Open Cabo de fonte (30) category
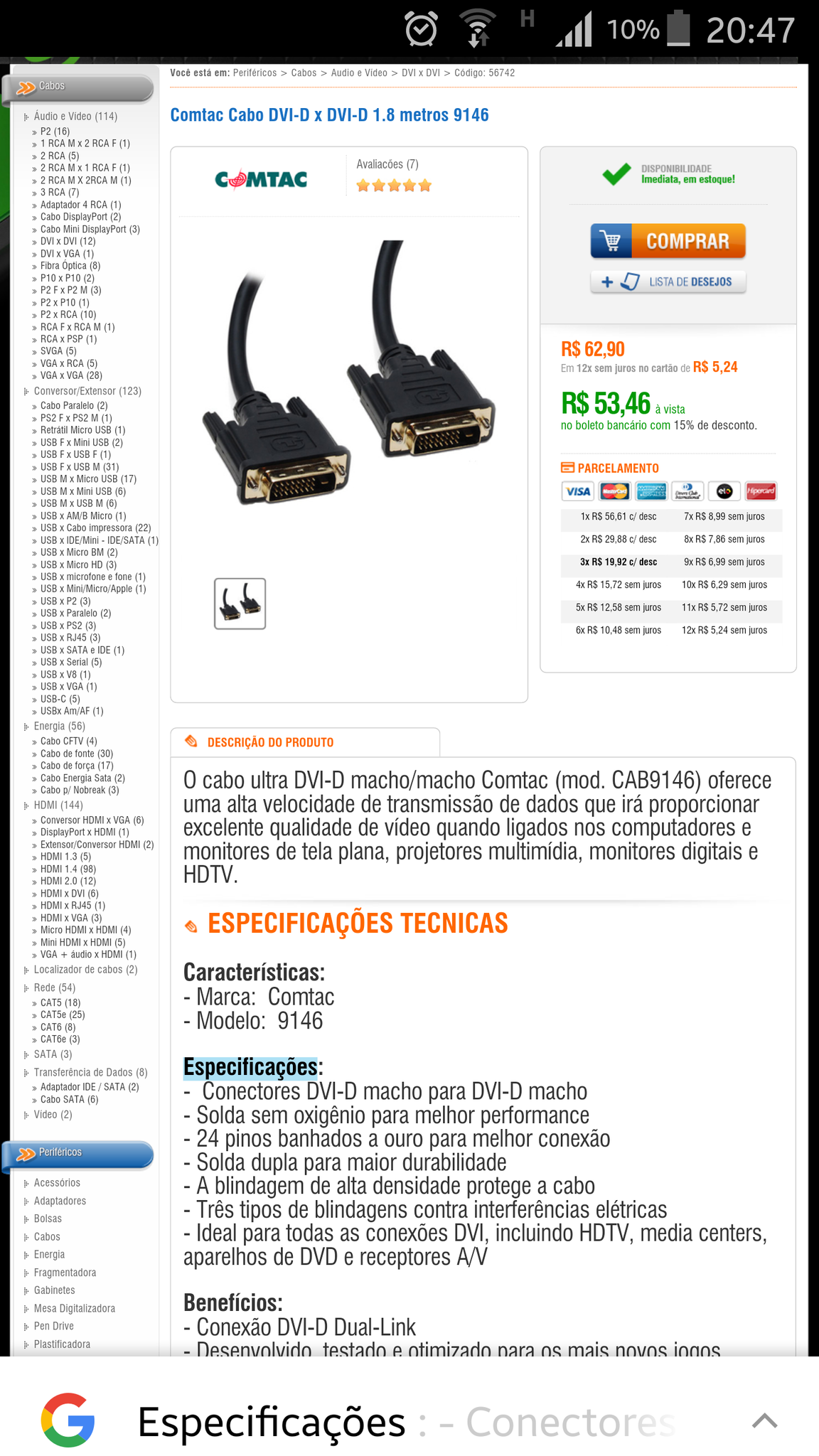This screenshot has width=819, height=1456. [77, 754]
